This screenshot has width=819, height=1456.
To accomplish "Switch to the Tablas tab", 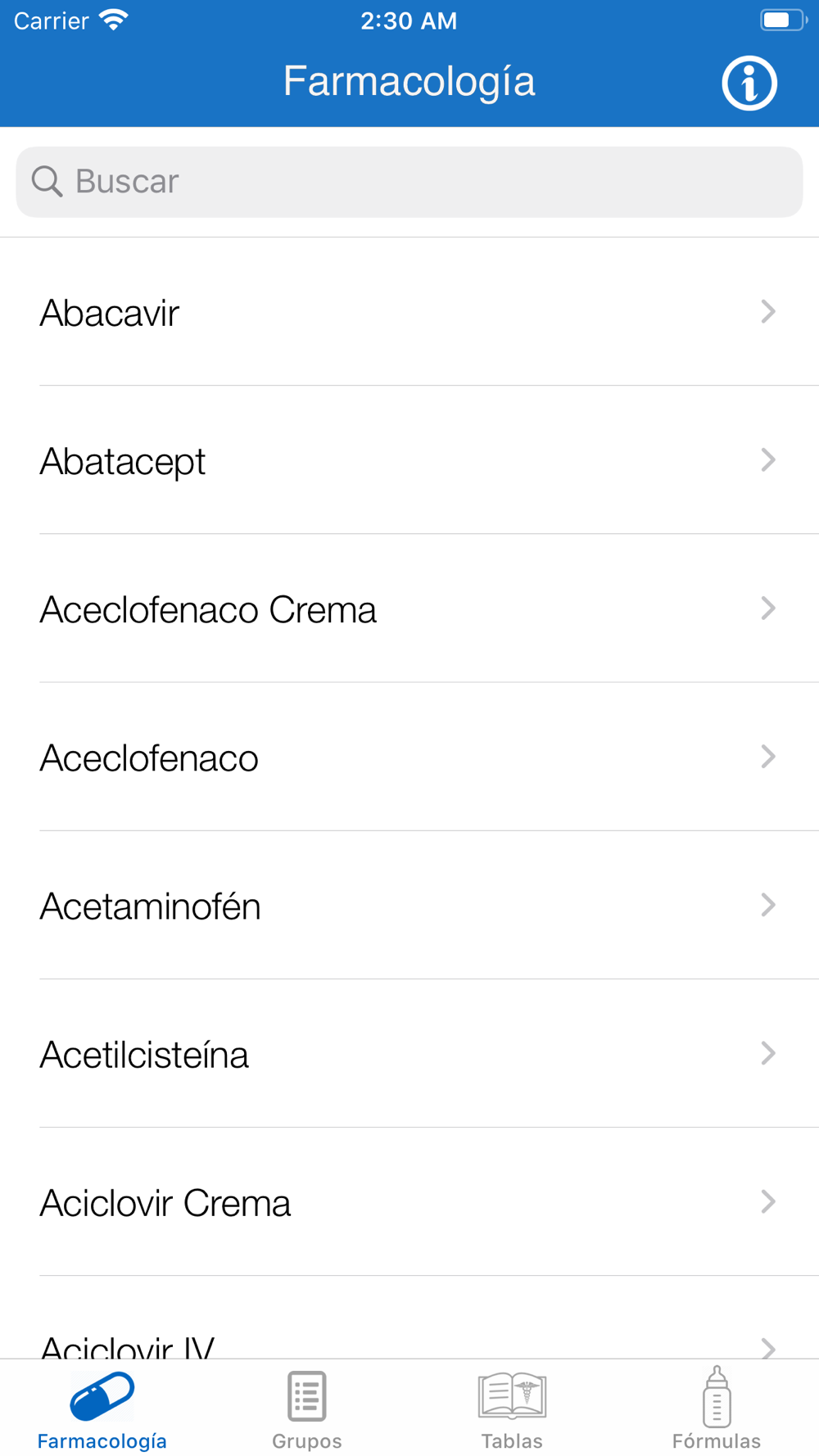I will pyautogui.click(x=512, y=1410).
